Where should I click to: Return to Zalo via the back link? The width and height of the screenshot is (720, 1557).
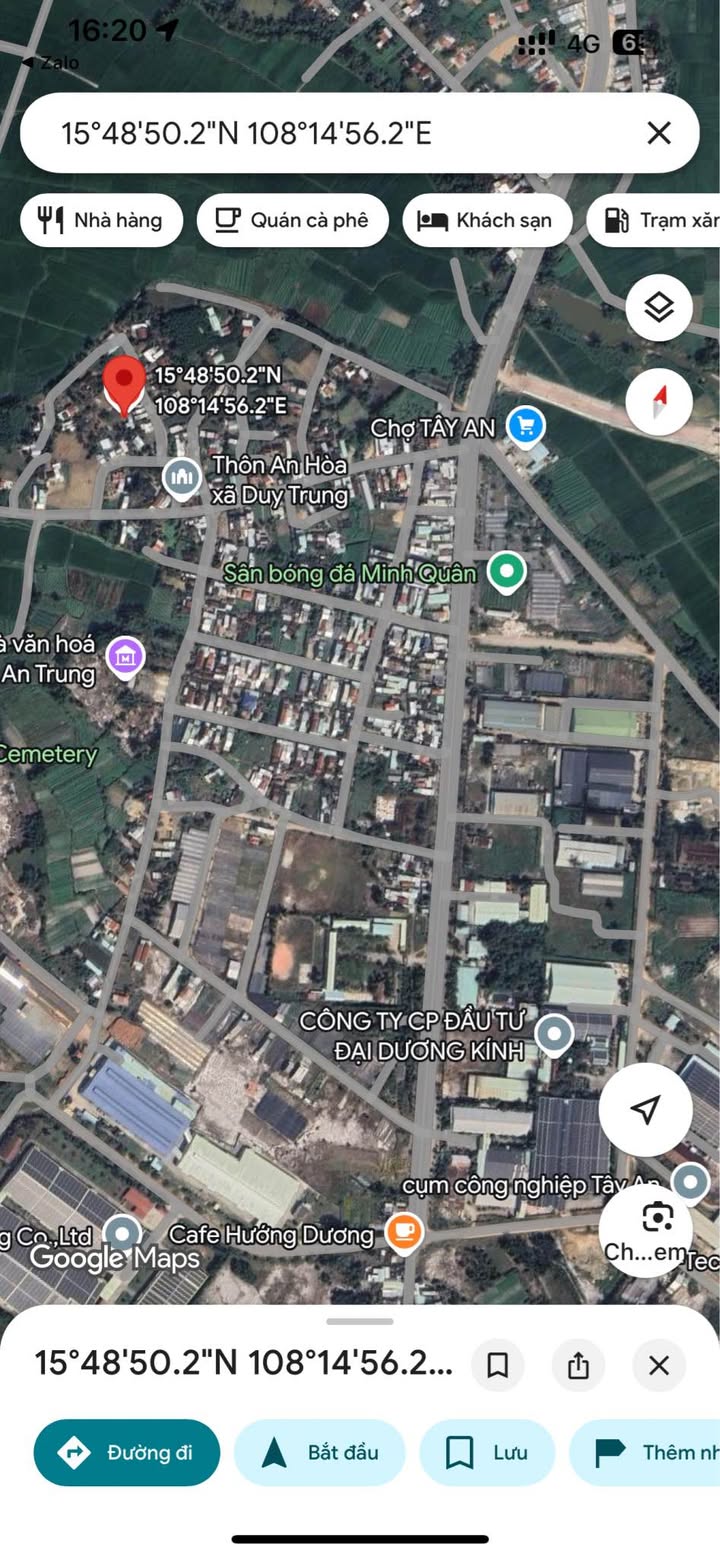point(50,62)
